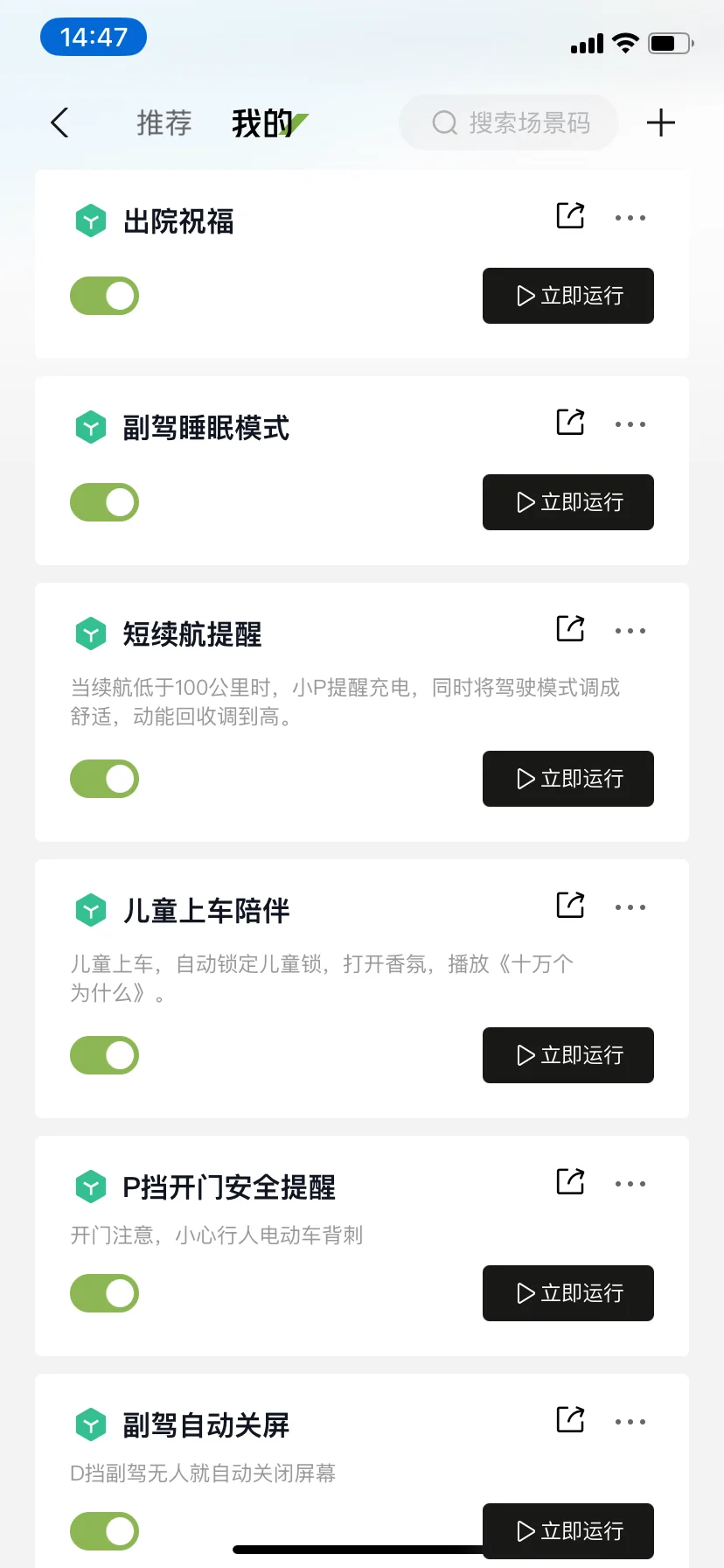Viewport: 724px width, 1568px height.
Task: Run 副驾睡眠模式 now
Action: tap(567, 502)
